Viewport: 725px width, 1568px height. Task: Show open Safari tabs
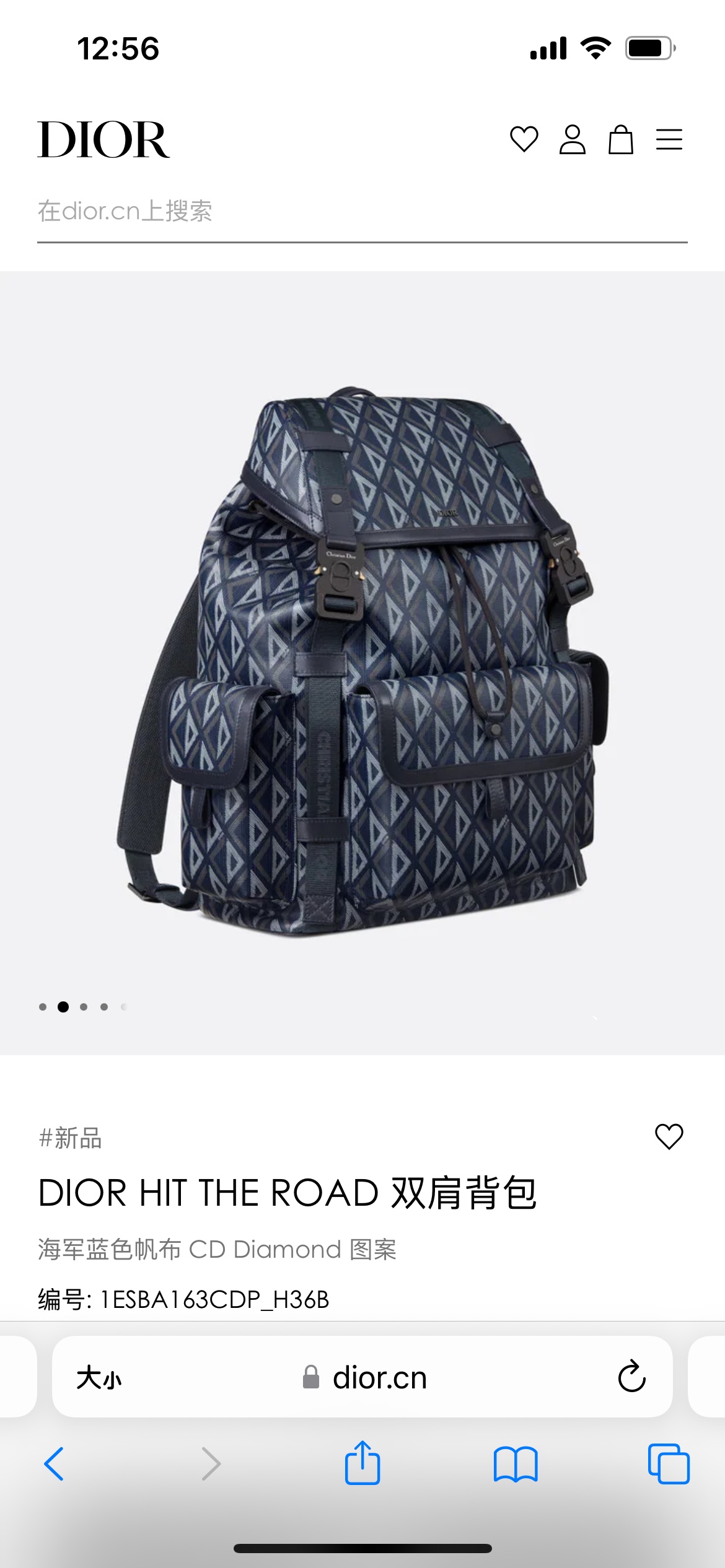tap(668, 1464)
